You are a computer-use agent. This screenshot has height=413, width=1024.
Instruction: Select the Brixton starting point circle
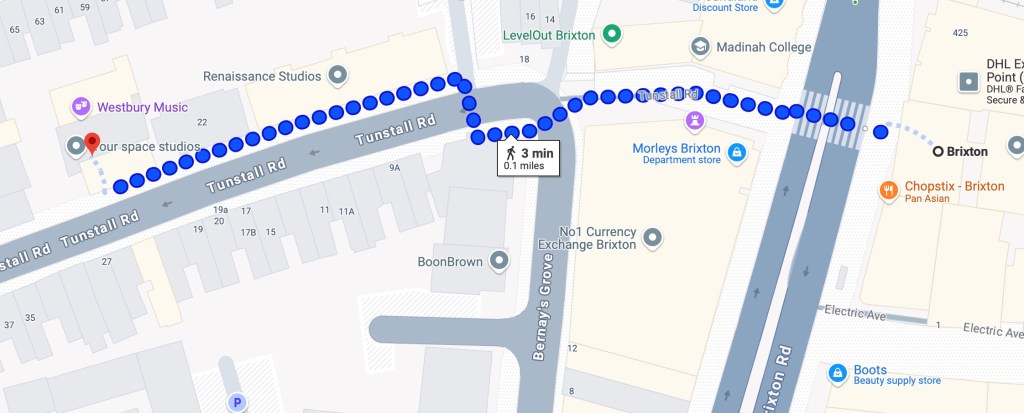pos(938,152)
